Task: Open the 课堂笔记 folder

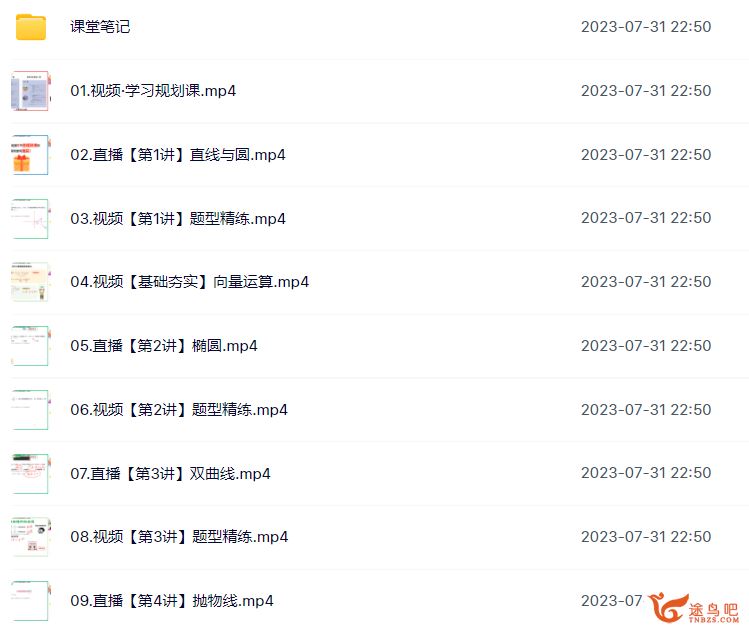Action: click(x=100, y=27)
